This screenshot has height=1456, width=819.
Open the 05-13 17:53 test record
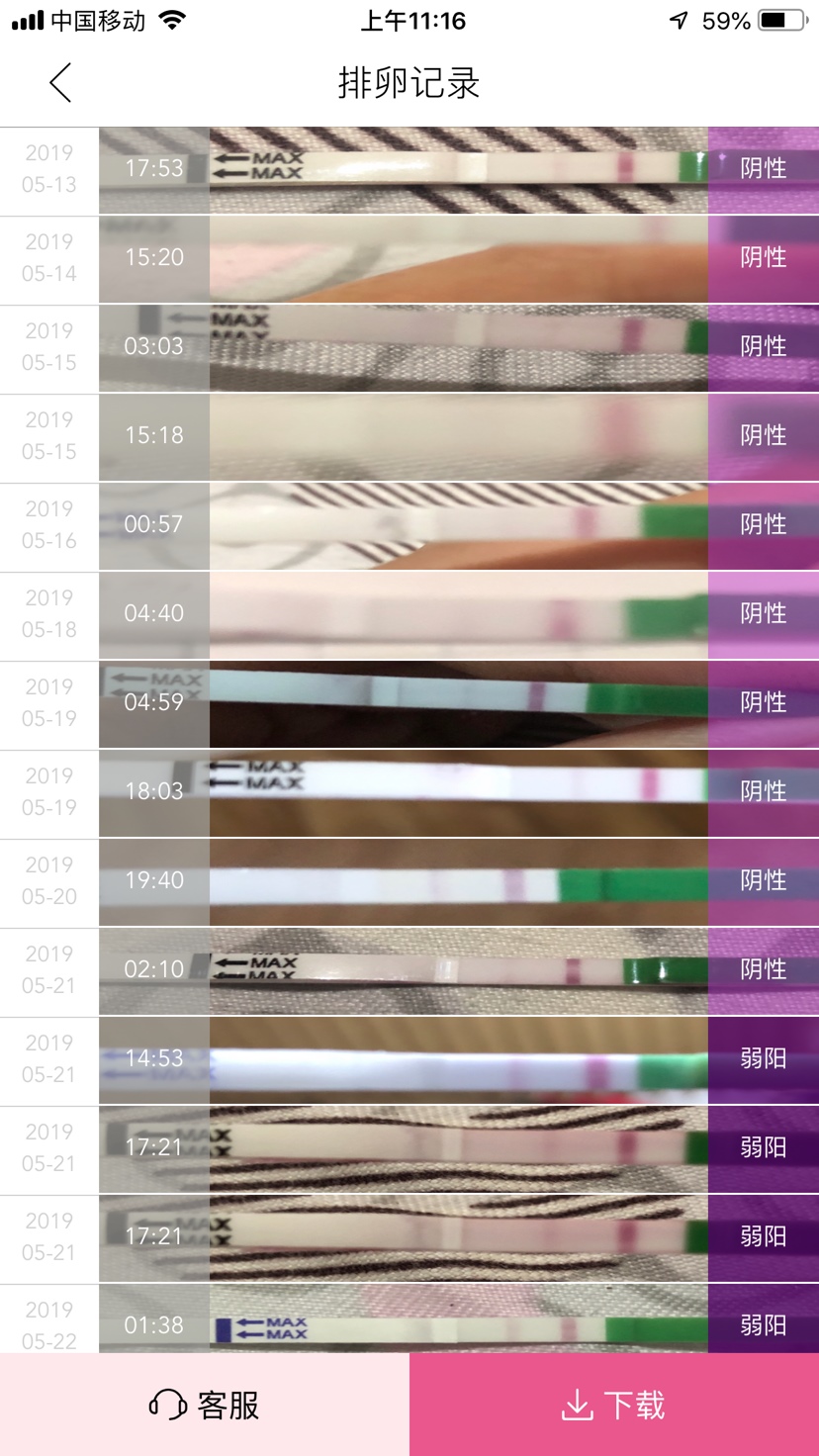(x=409, y=170)
